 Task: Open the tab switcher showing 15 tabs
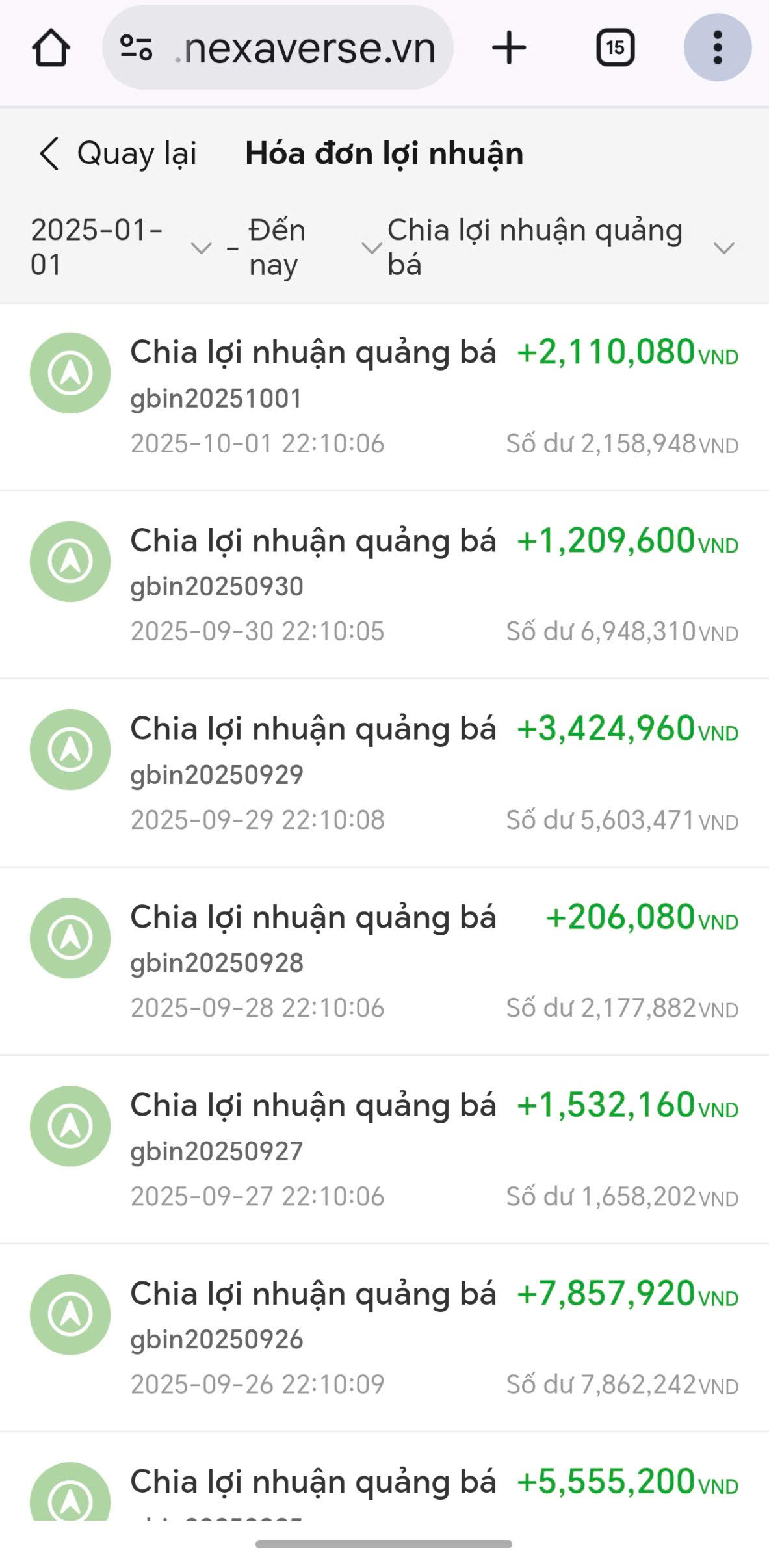(615, 48)
